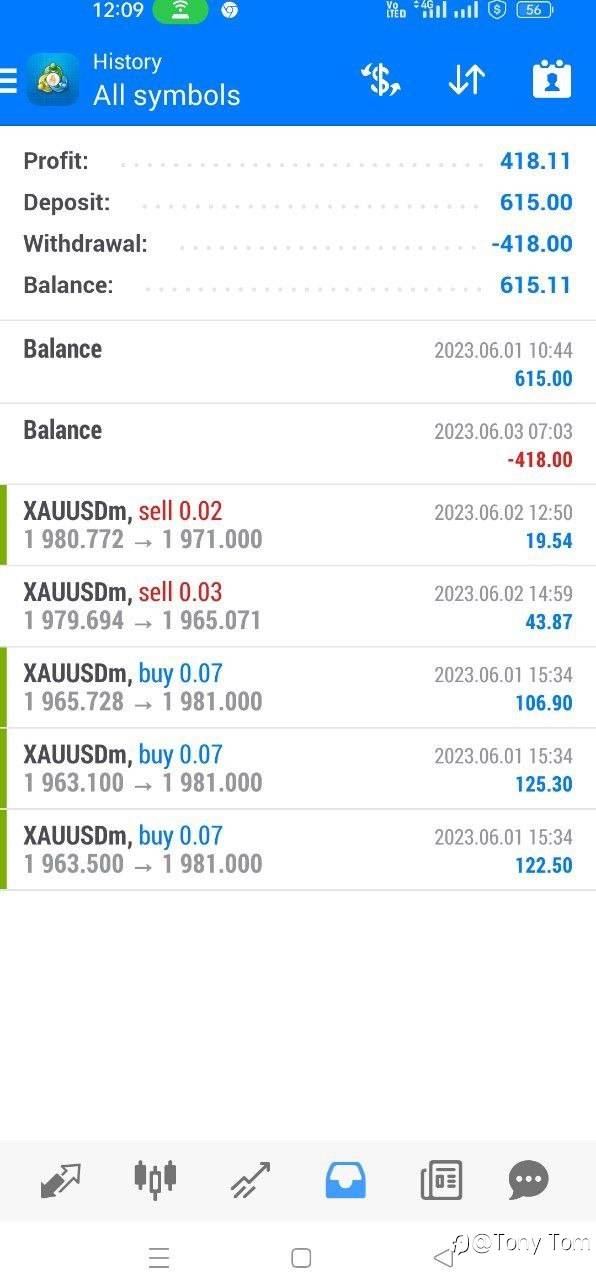Viewport: 596px width, 1280px height.
Task: Switch to the News tab
Action: [x=441, y=1180]
